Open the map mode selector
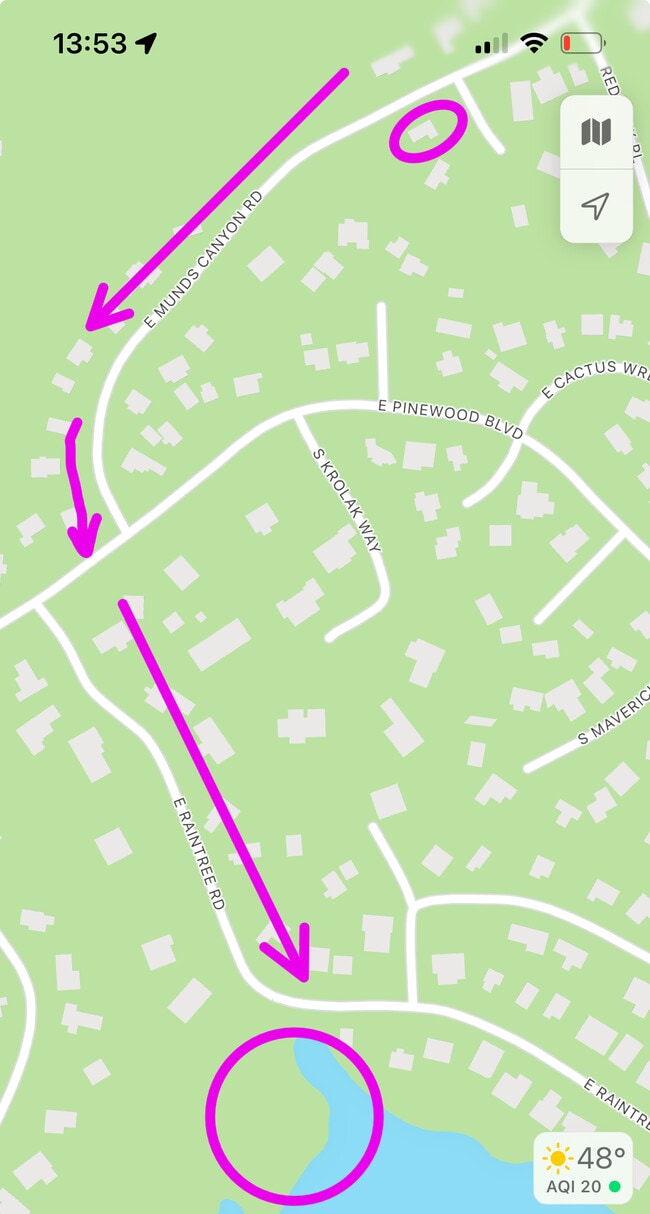Image resolution: width=650 pixels, height=1214 pixels. coord(596,132)
